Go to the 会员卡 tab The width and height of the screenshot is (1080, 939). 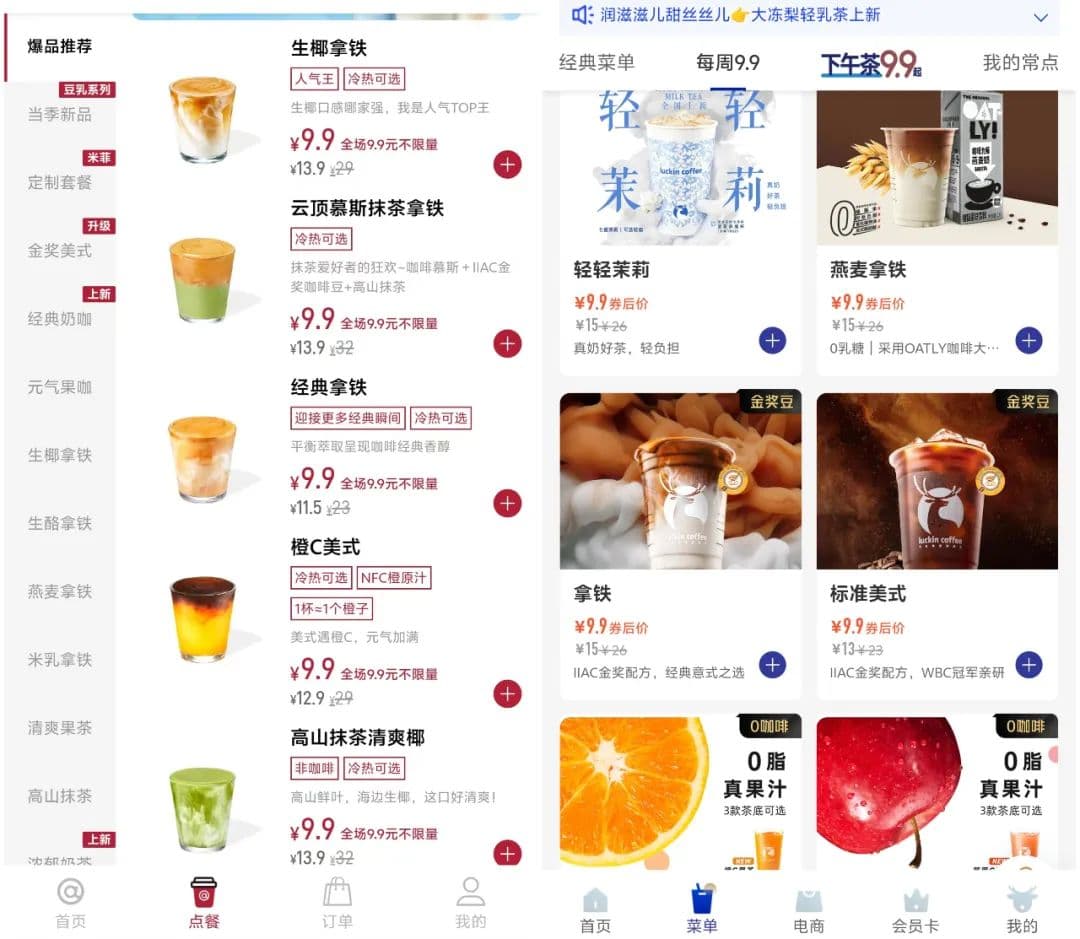point(915,908)
